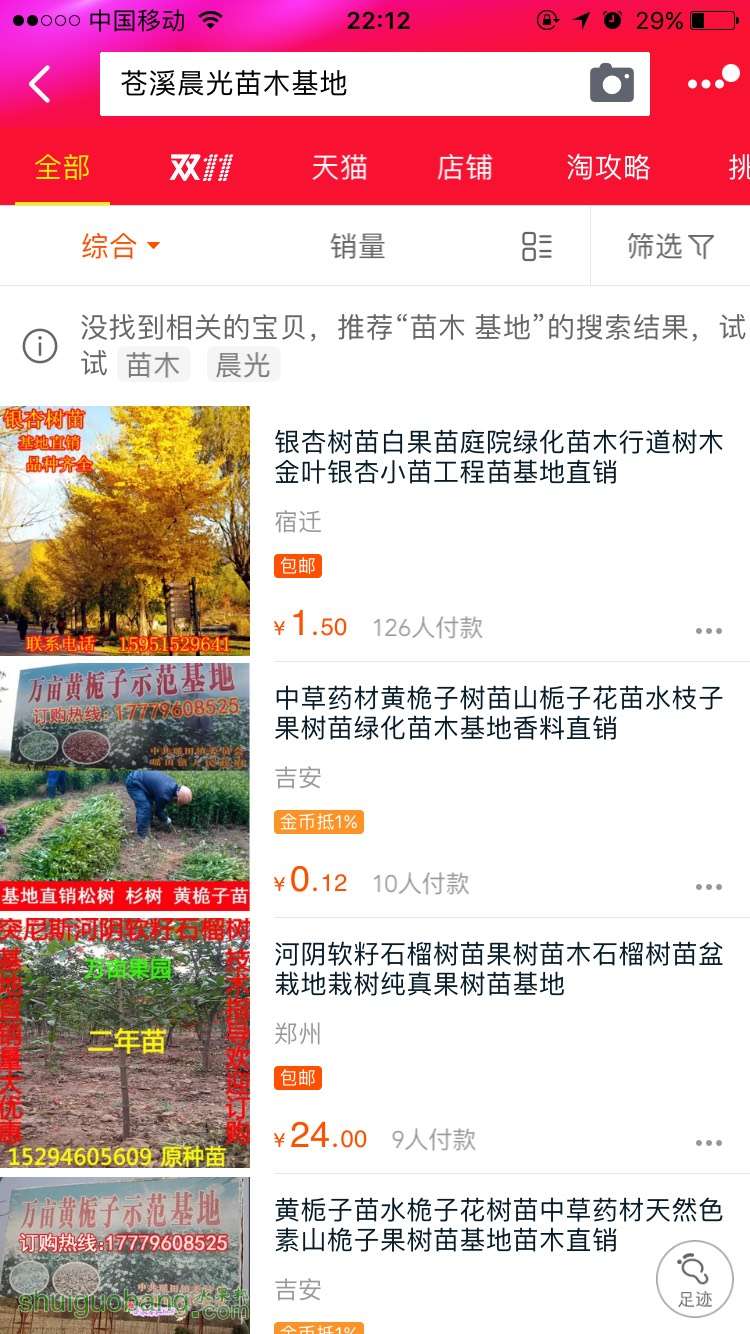Expand the 综合 sort dropdown

(121, 246)
